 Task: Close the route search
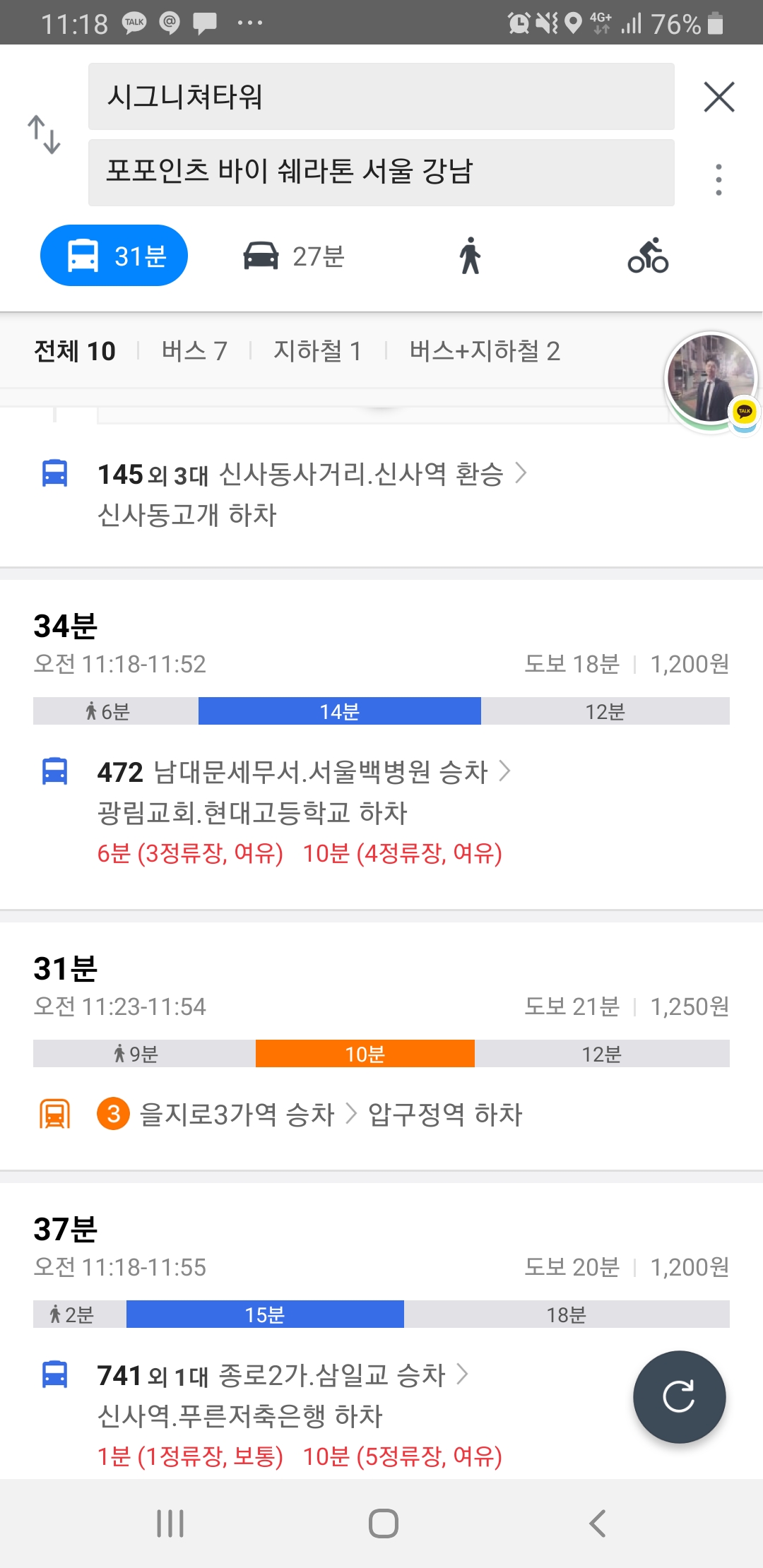[x=718, y=97]
